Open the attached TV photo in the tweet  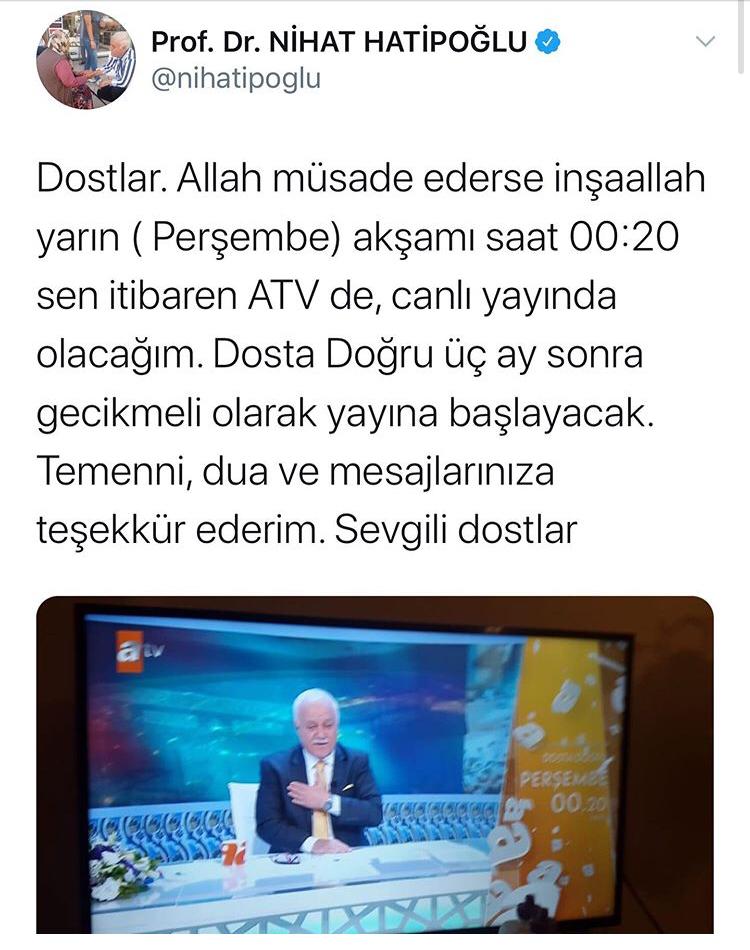click(x=375, y=770)
